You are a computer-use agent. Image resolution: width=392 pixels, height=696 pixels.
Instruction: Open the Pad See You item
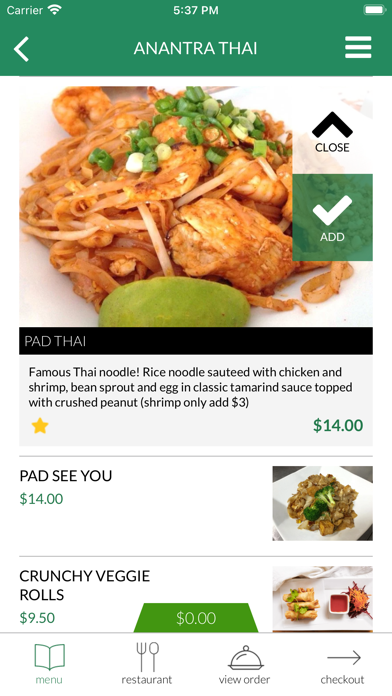coord(196,503)
